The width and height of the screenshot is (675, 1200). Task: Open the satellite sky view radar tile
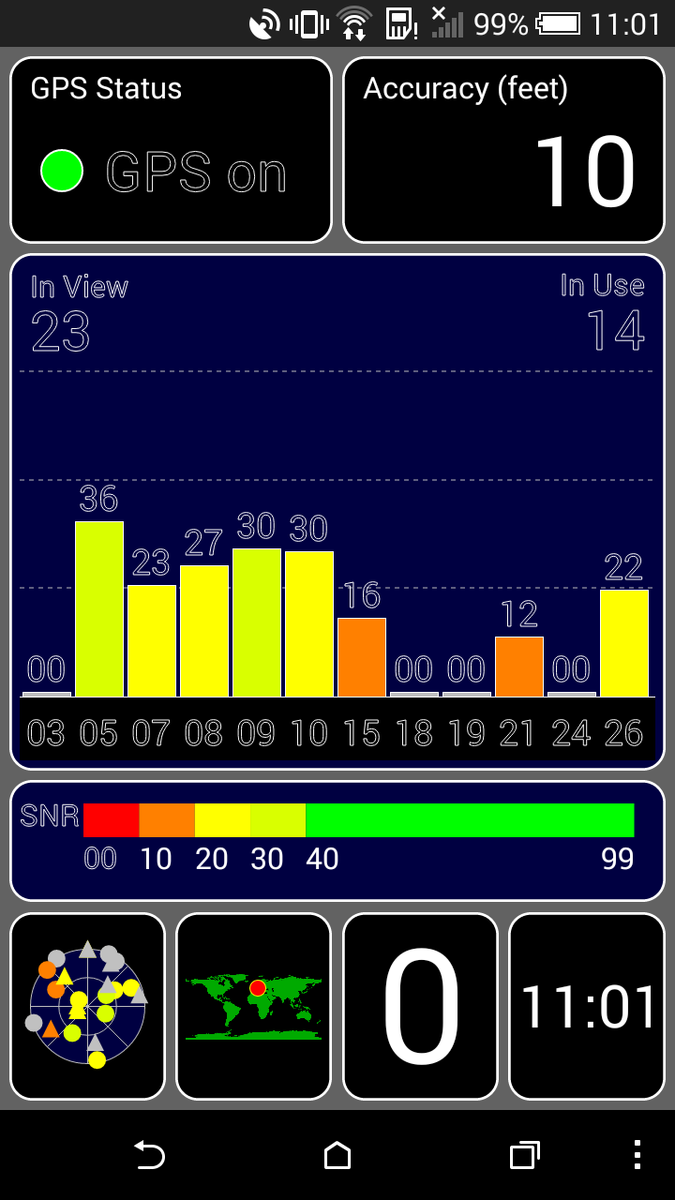pyautogui.click(x=88, y=1006)
